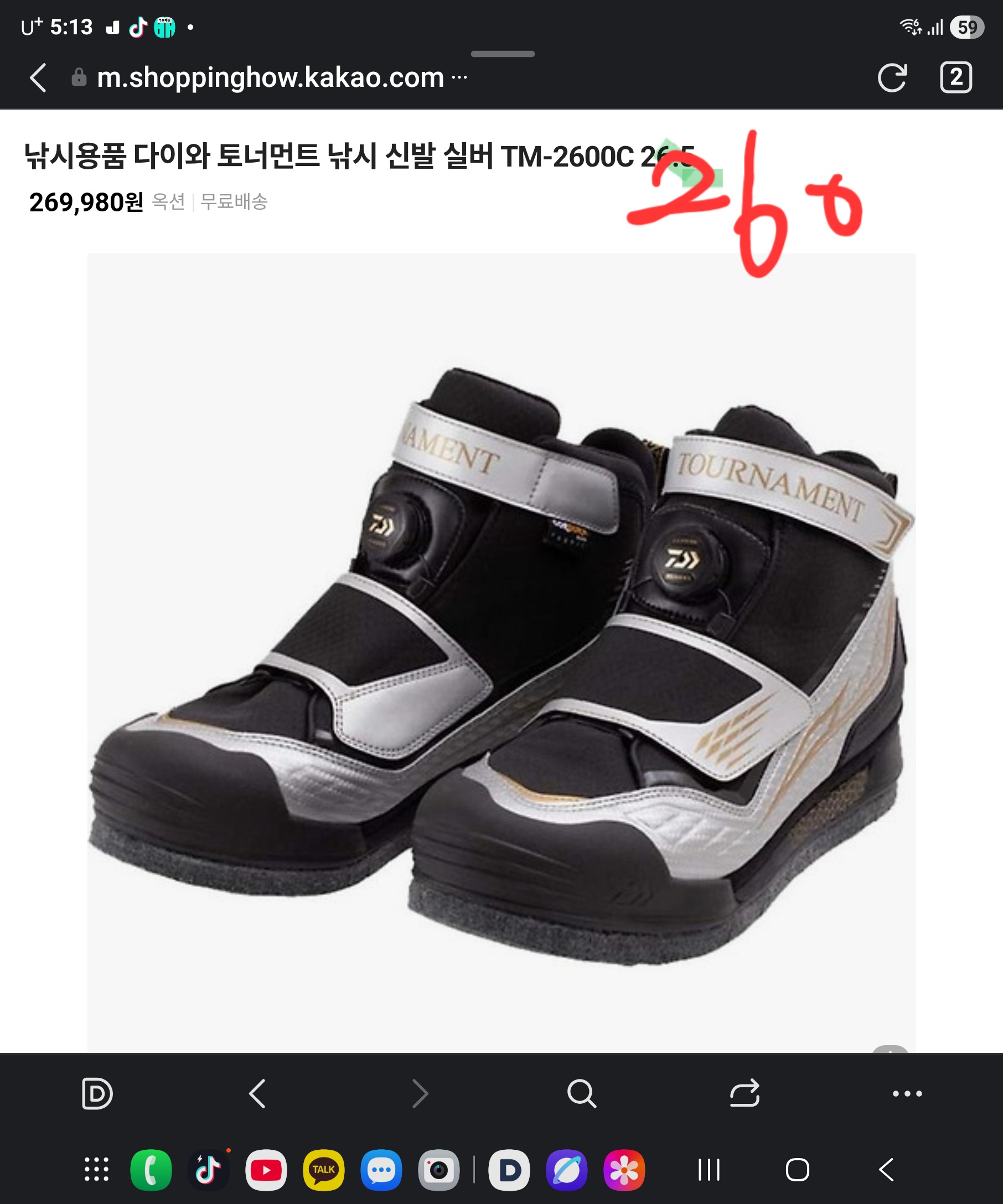Open the tab switcher showing 2 tabs
1003x1204 pixels.
click(x=955, y=78)
